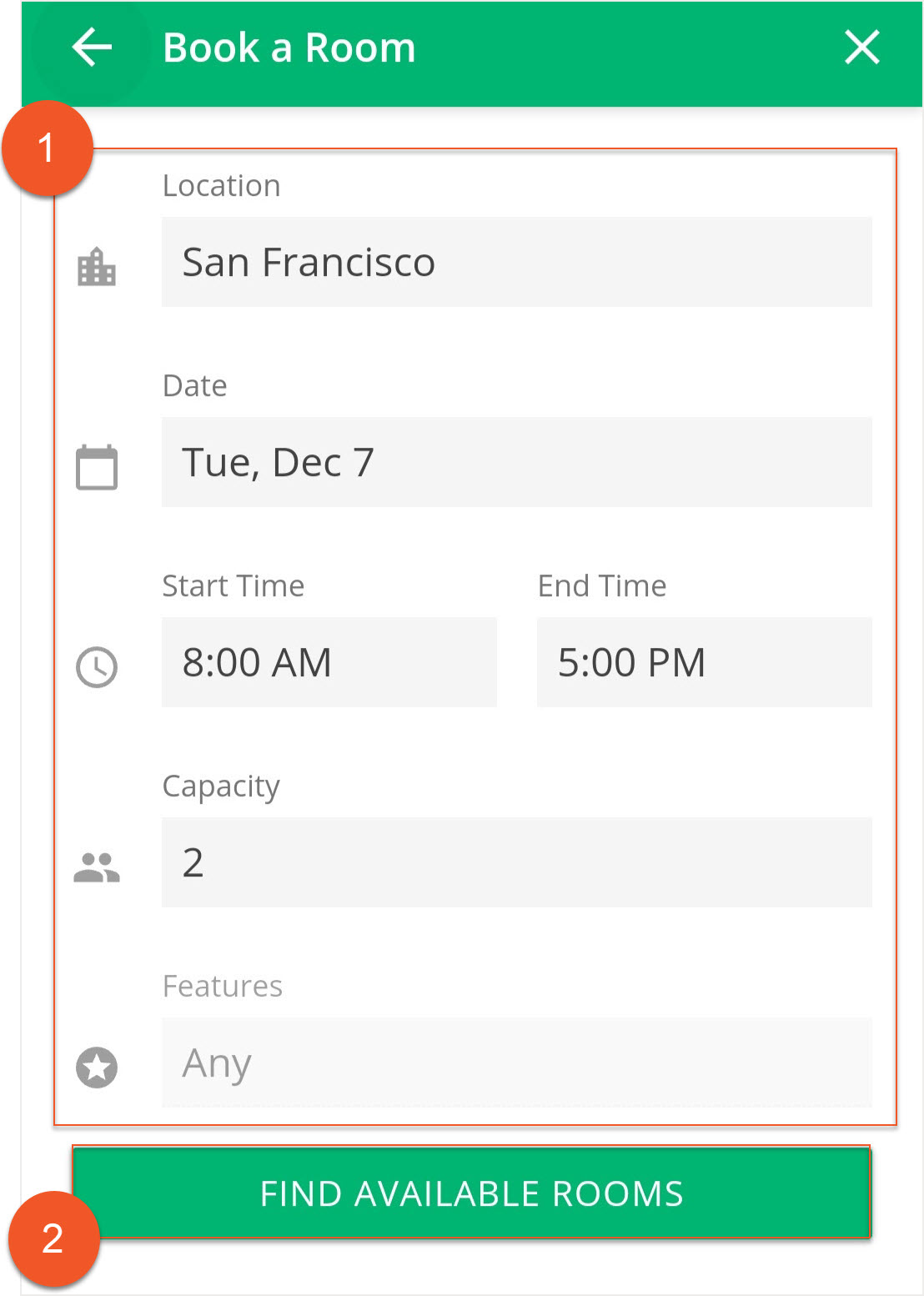Select the End Time field showing 5:00 PM

click(705, 662)
